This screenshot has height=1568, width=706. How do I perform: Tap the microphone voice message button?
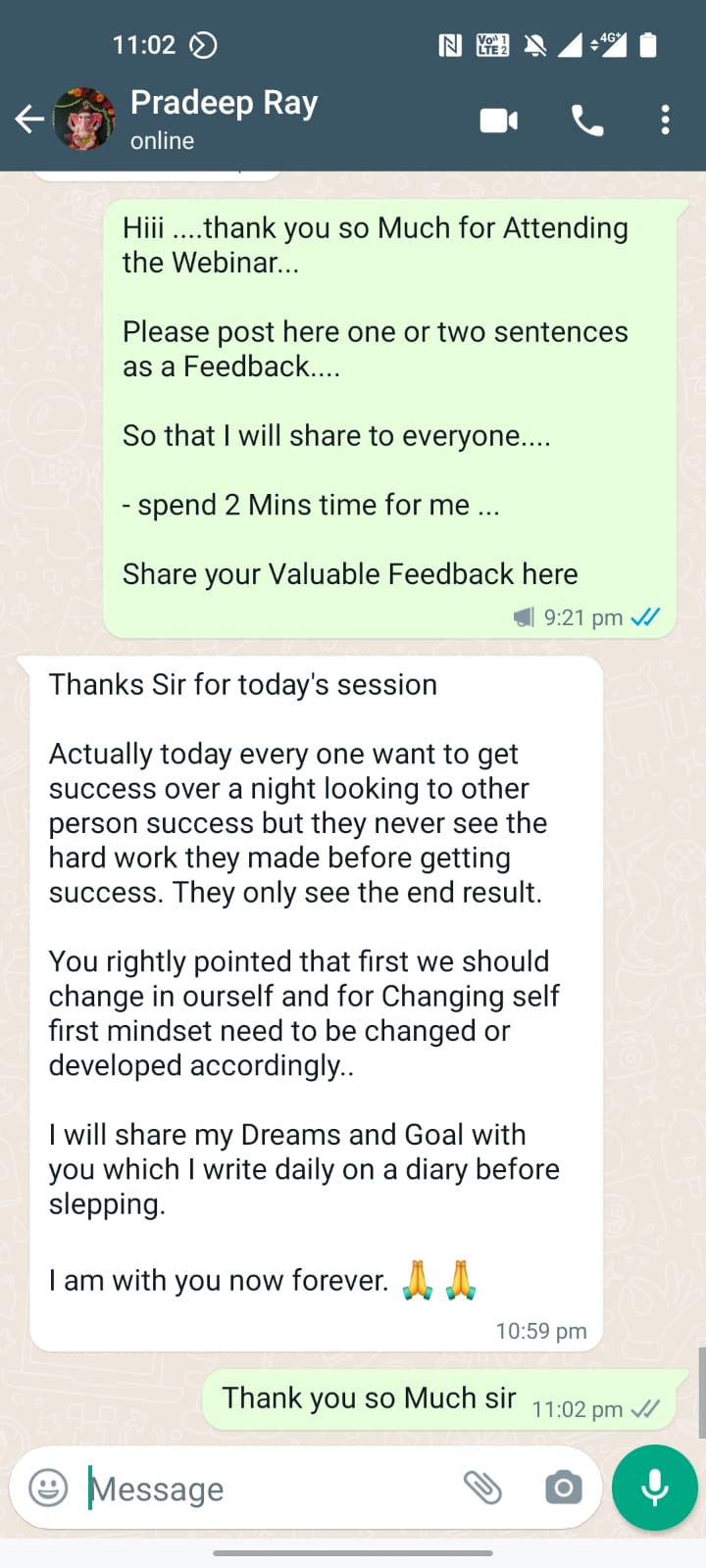[x=654, y=1488]
